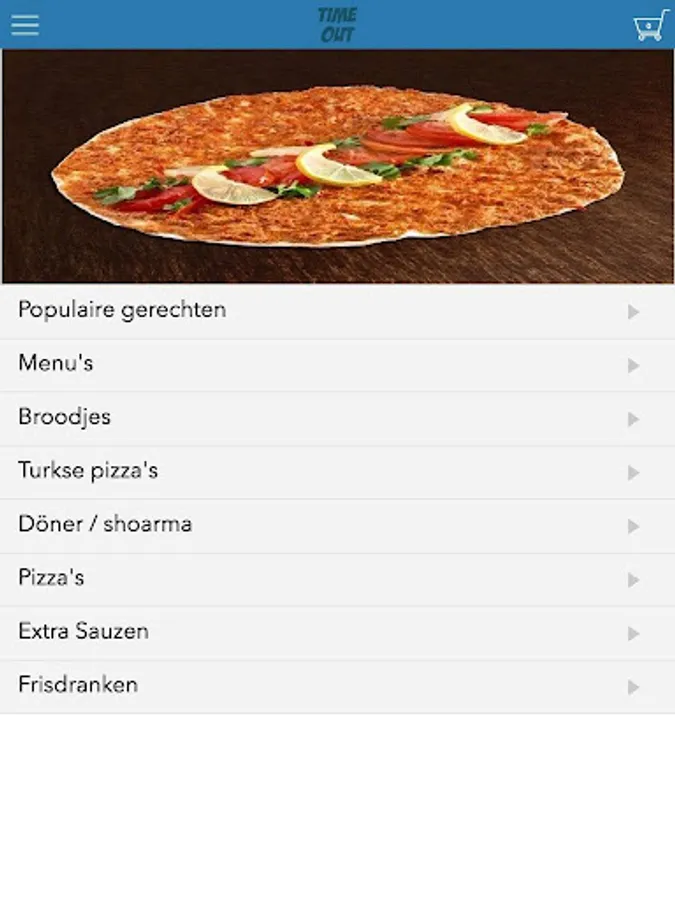View Turkse pizza's category
This screenshot has height=900, width=675.
tap(337, 471)
